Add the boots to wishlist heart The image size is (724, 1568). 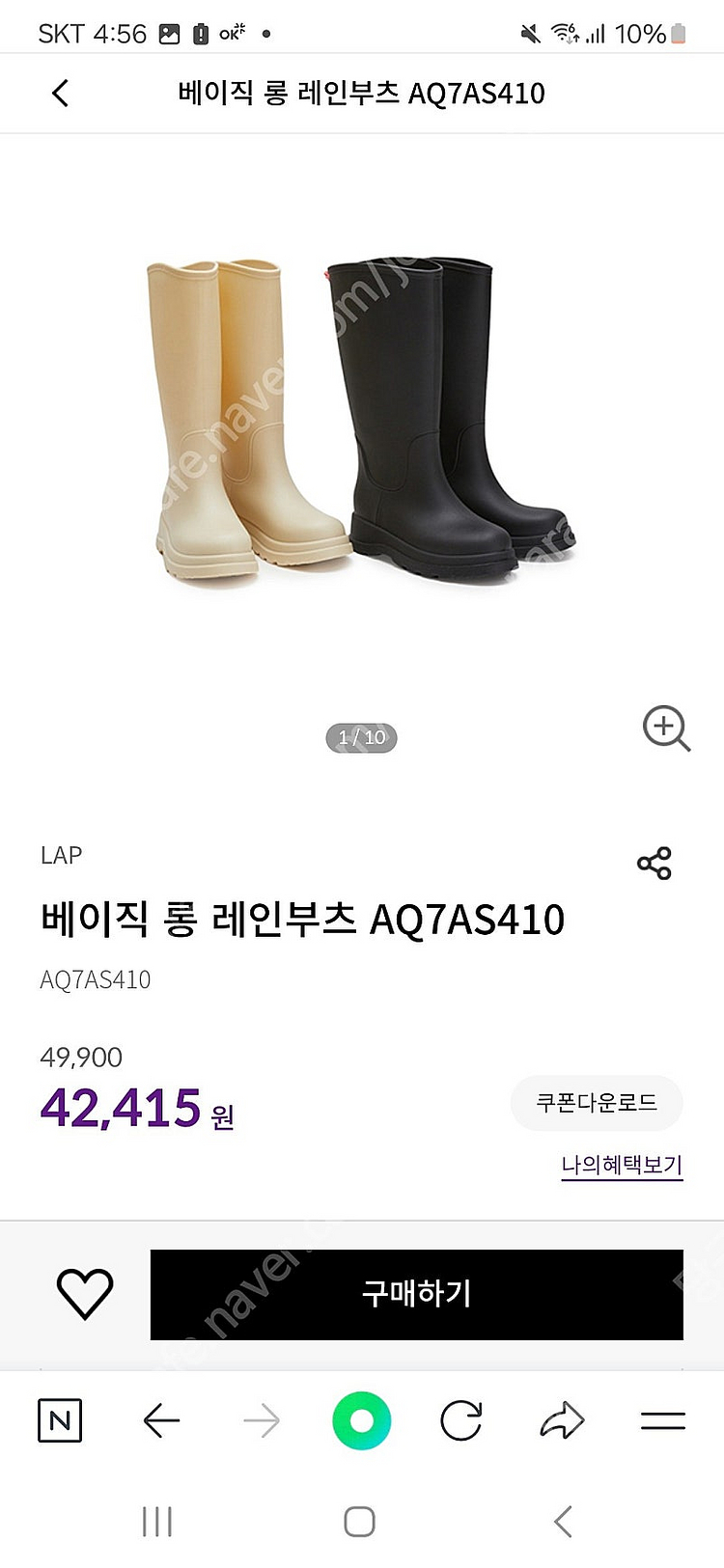point(85,1293)
